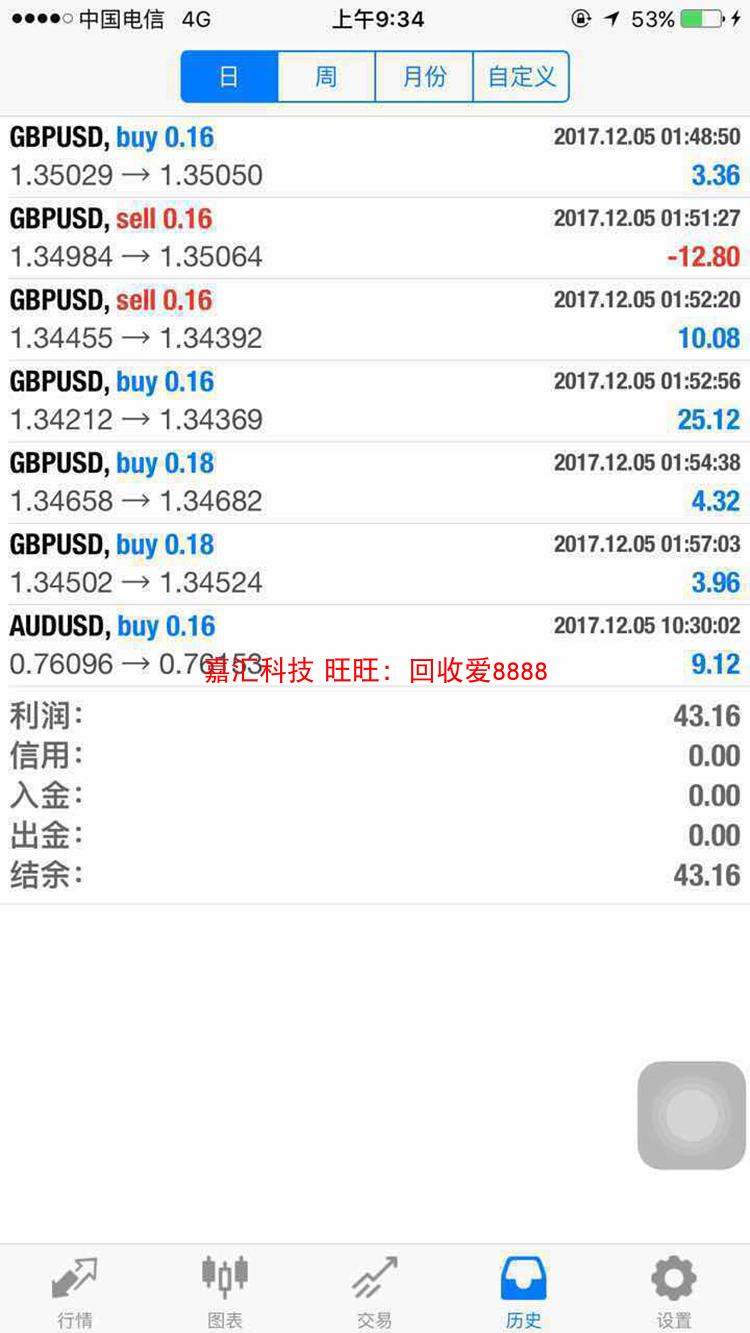Image resolution: width=750 pixels, height=1333 pixels.
Task: Open the floating AssistiveTouch button
Action: coord(692,1115)
